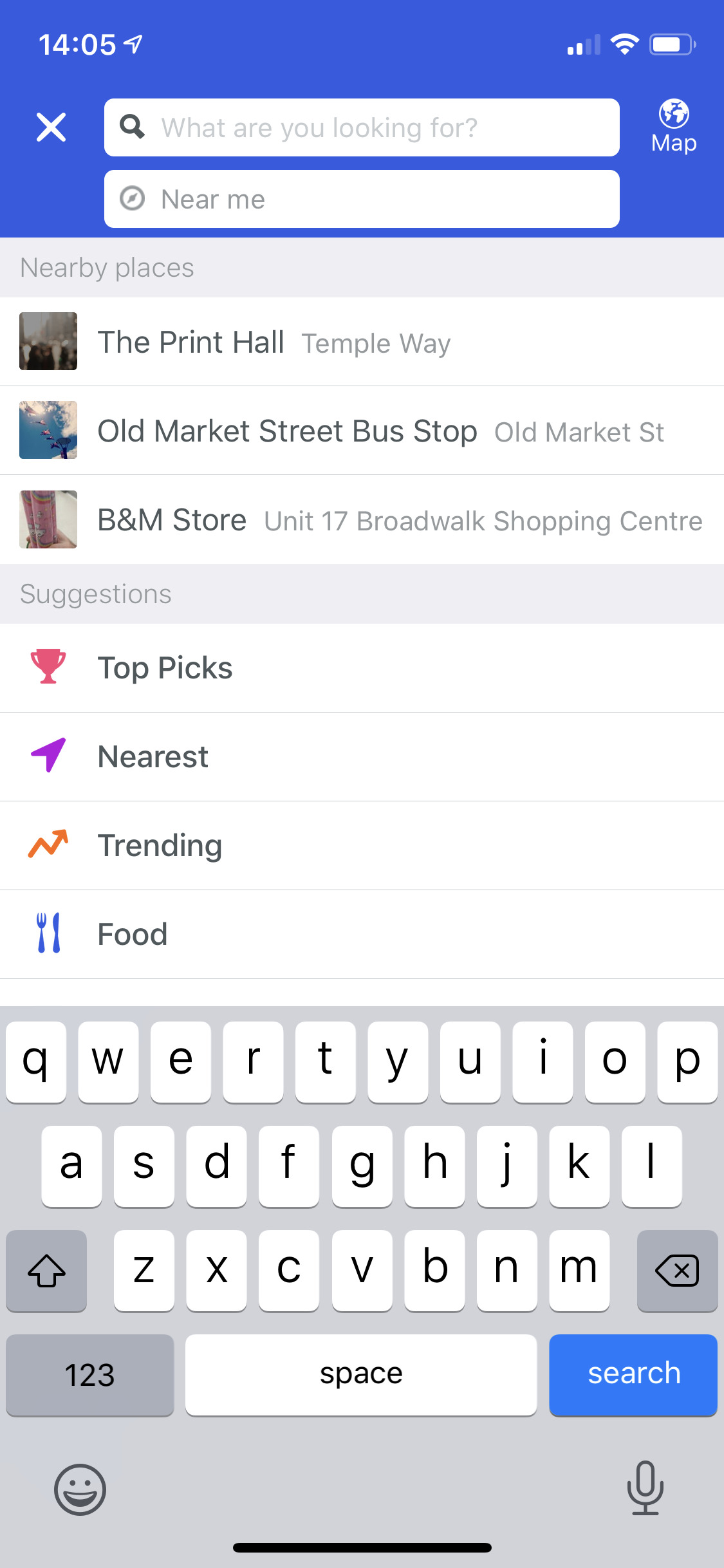Switch to Map view

pyautogui.click(x=674, y=127)
